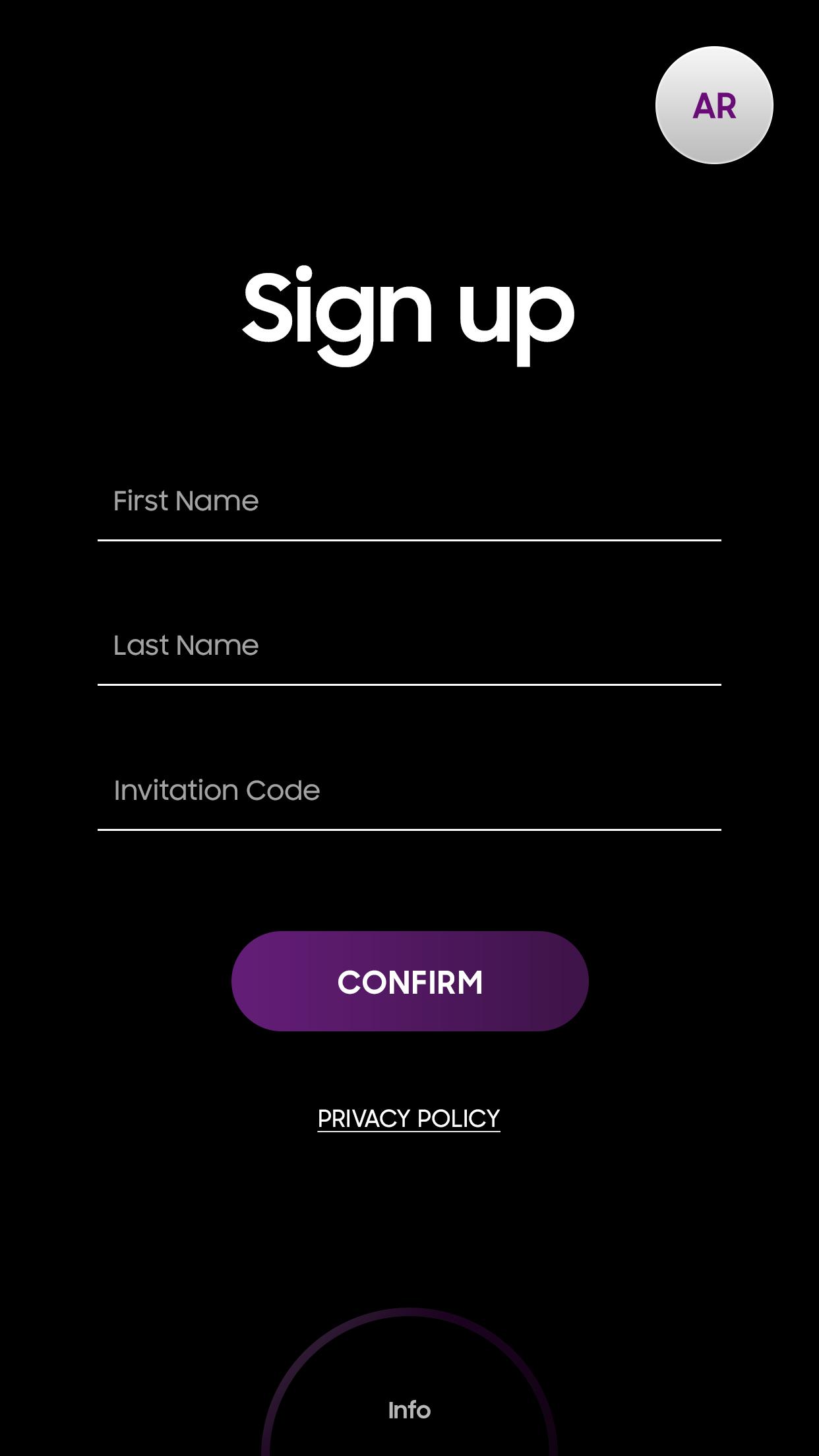Image resolution: width=819 pixels, height=1456 pixels.
Task: Open the Info button
Action: point(409,1410)
